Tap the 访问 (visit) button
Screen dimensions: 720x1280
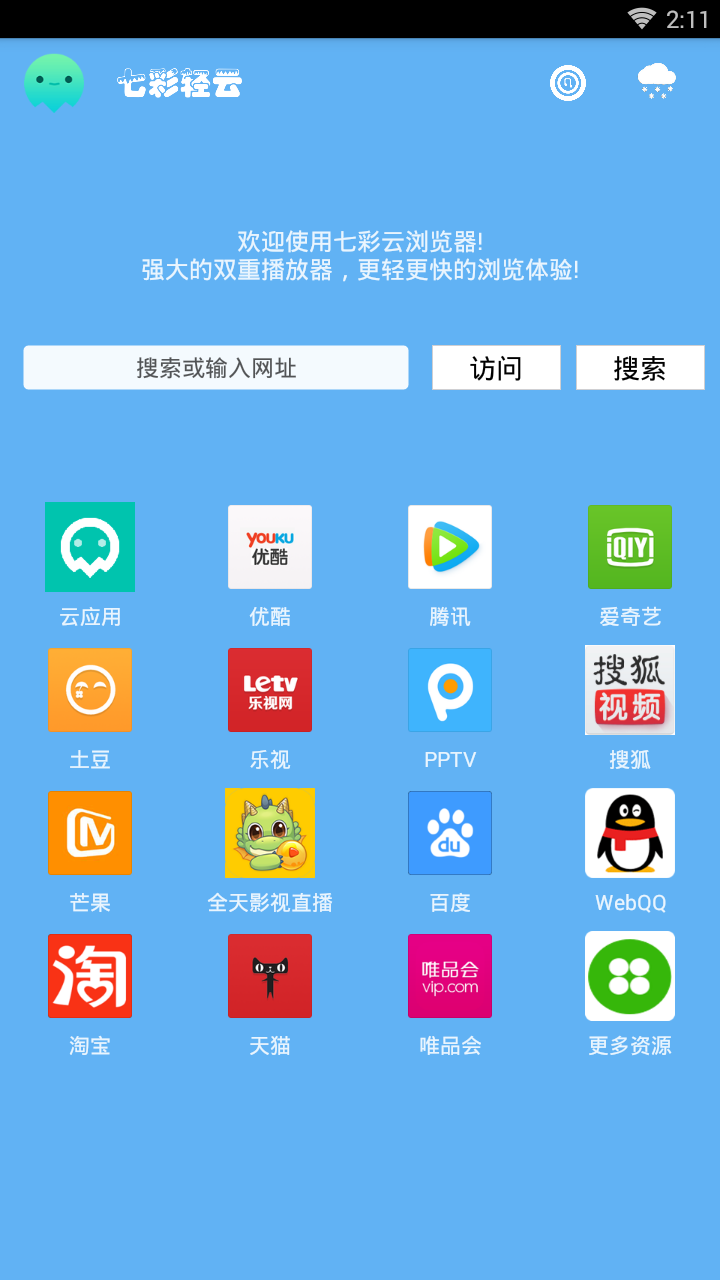496,368
